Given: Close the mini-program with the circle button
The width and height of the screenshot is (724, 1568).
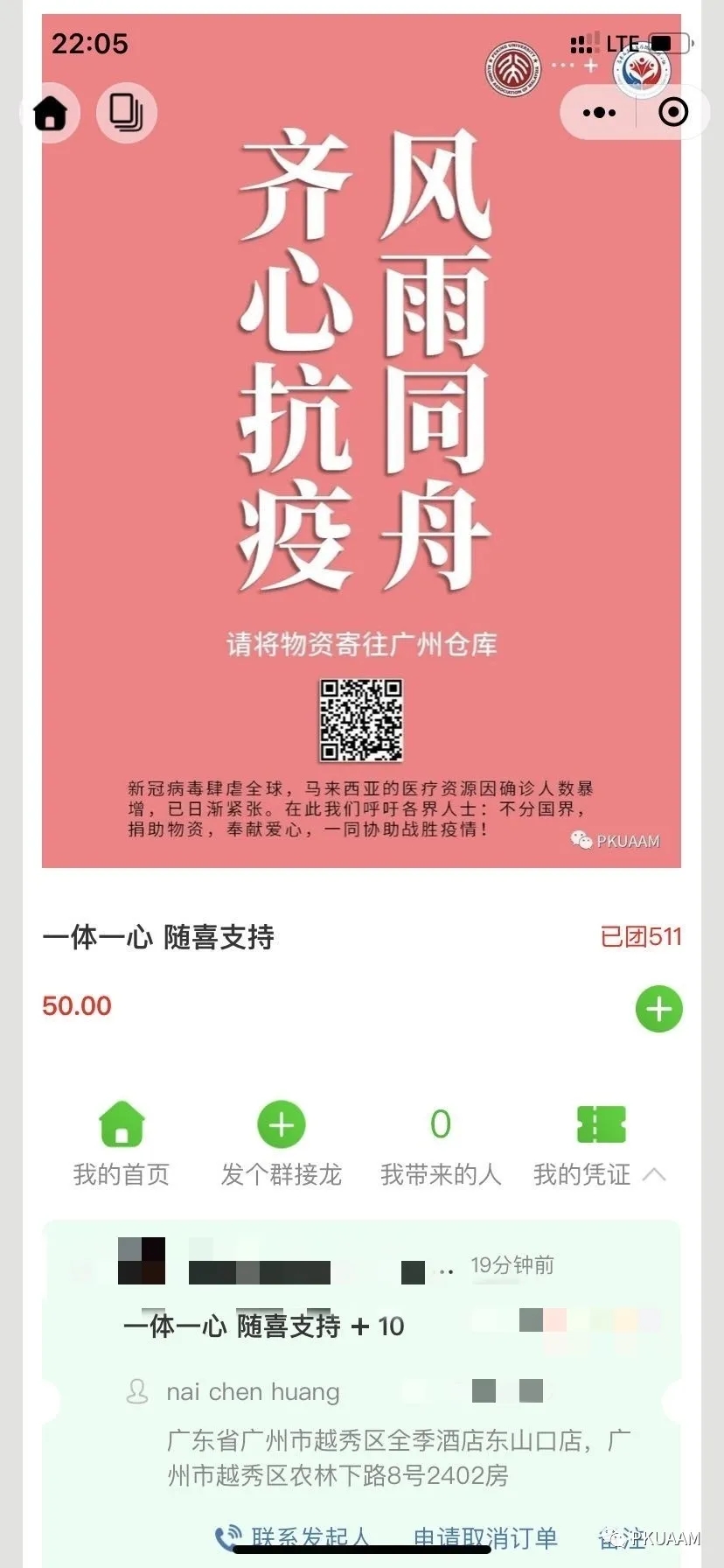Looking at the screenshot, I should pos(672,112).
